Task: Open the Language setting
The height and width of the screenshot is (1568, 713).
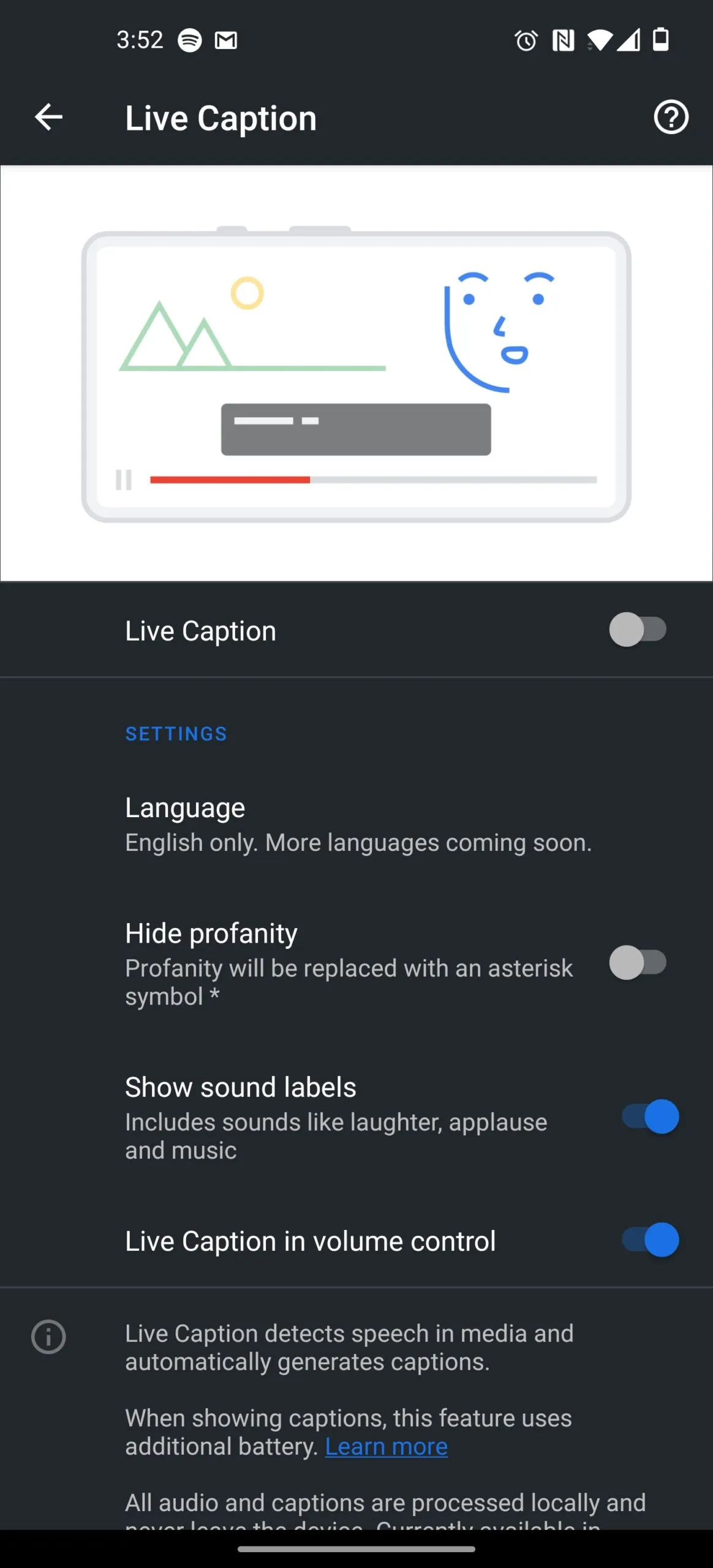Action: [x=358, y=824]
